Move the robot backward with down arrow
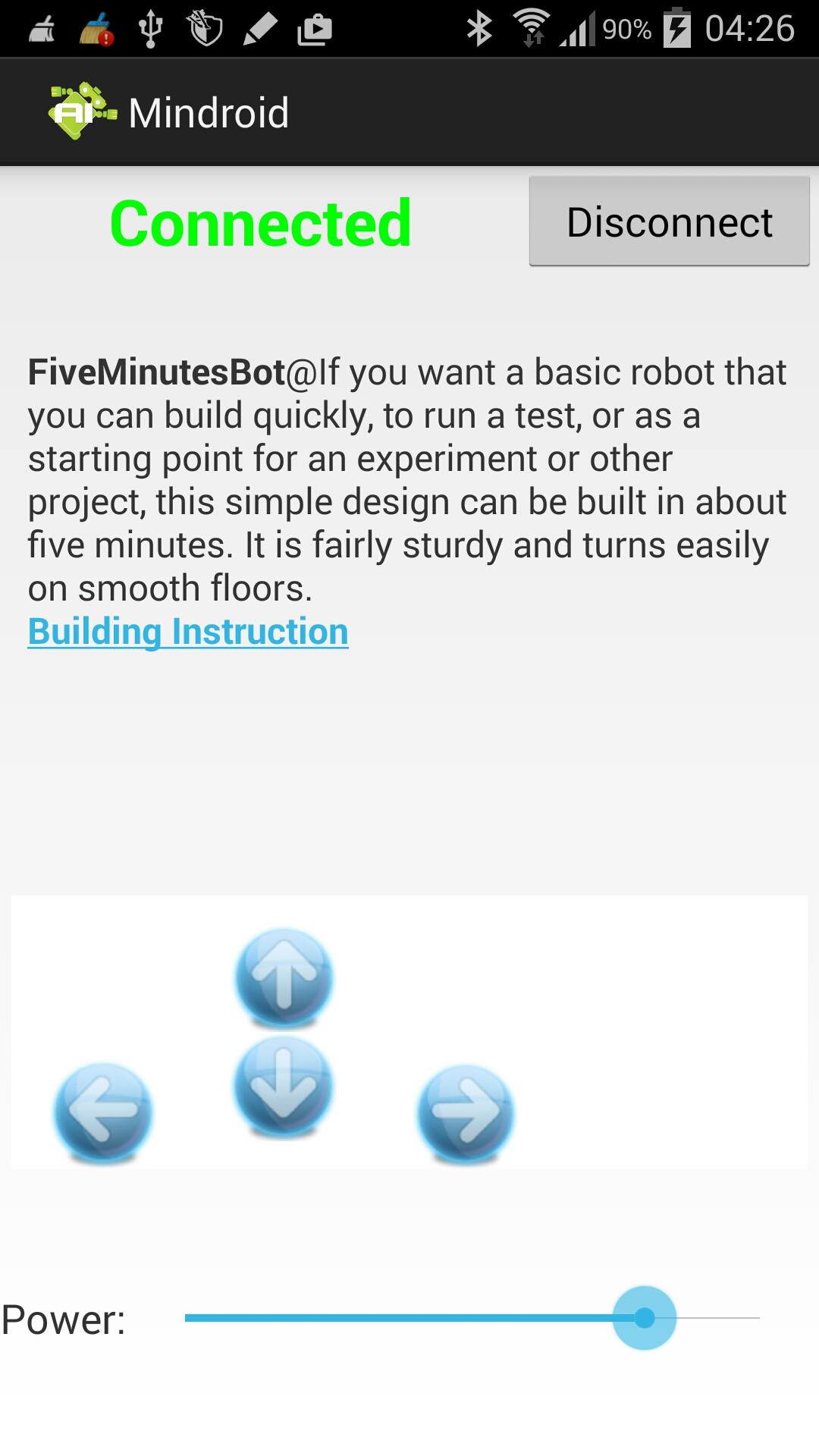 284,1086
